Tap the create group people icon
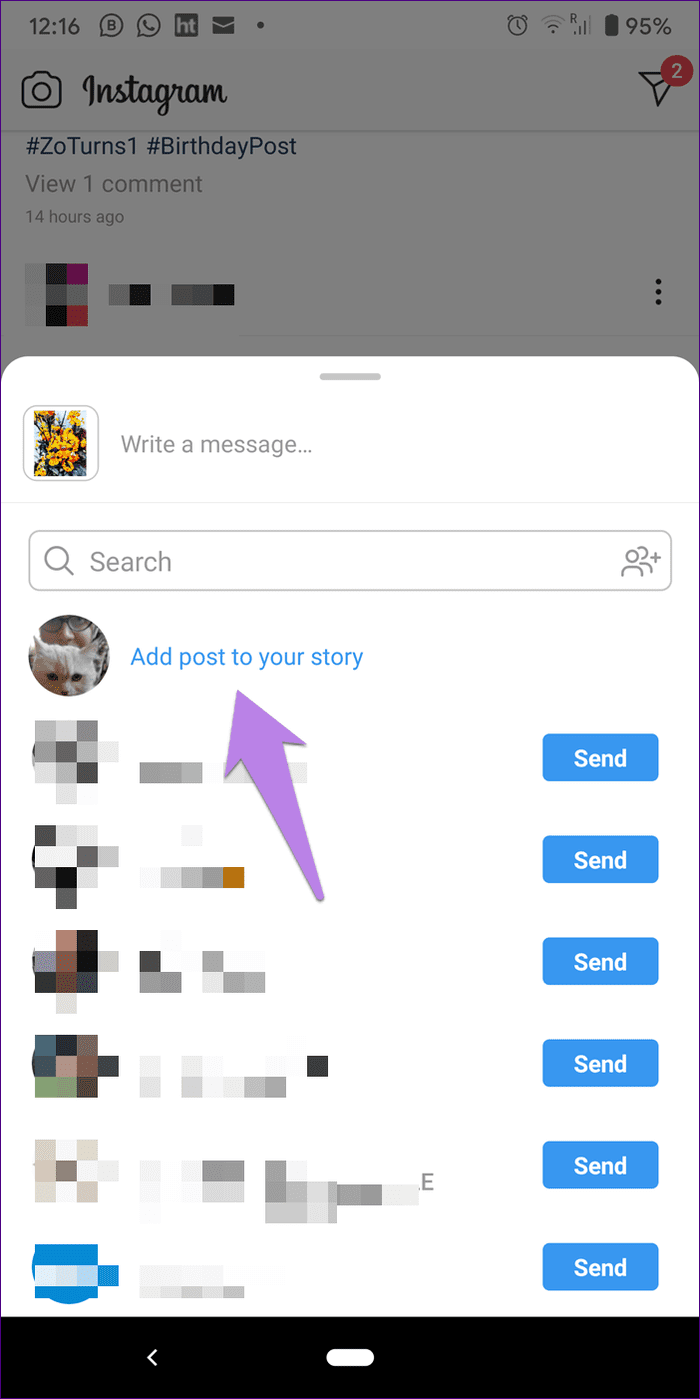 click(x=640, y=562)
